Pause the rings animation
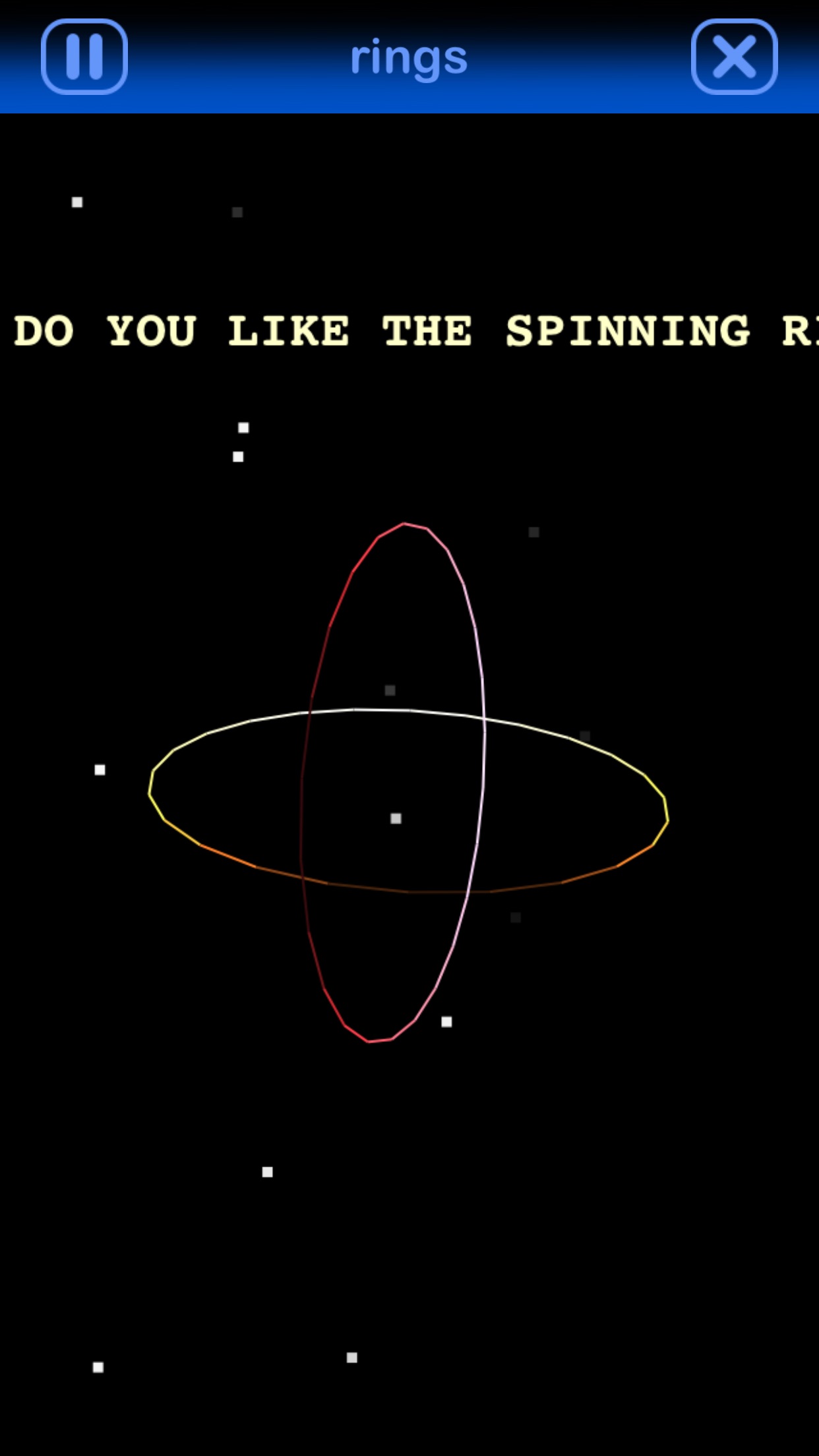Viewport: 819px width, 1456px height. pyautogui.click(x=84, y=57)
